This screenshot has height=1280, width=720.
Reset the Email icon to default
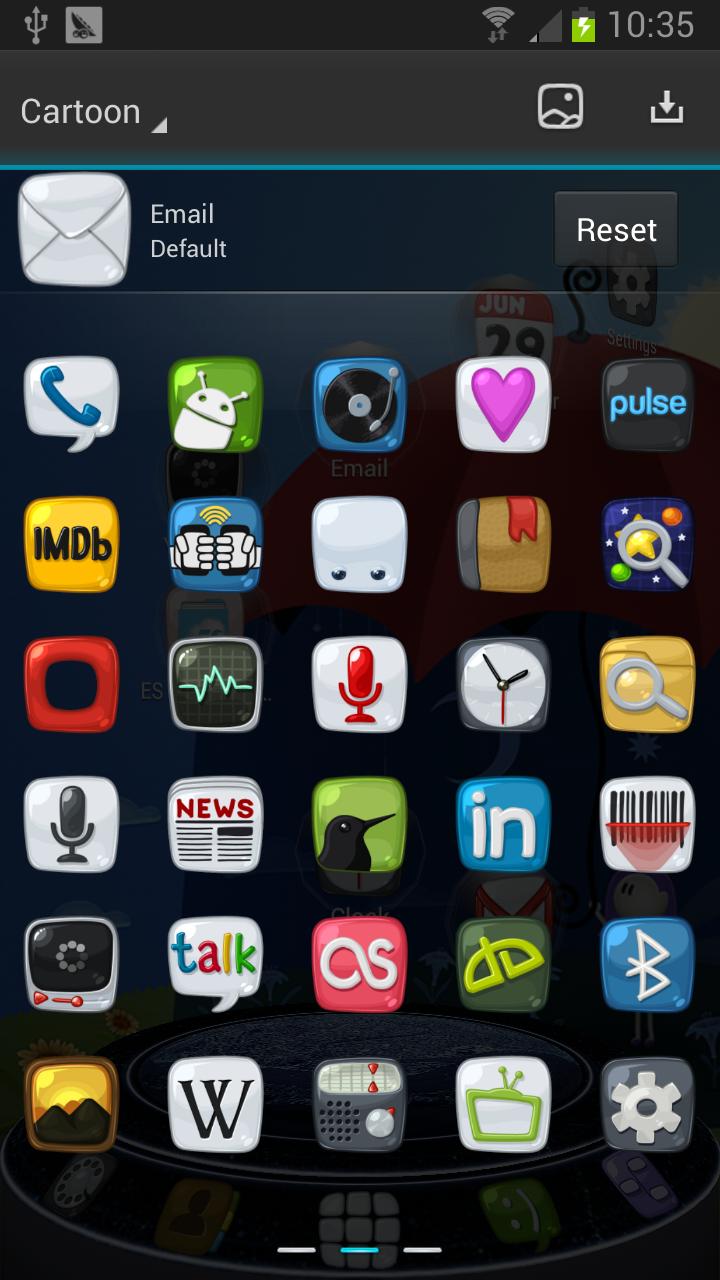(x=616, y=230)
